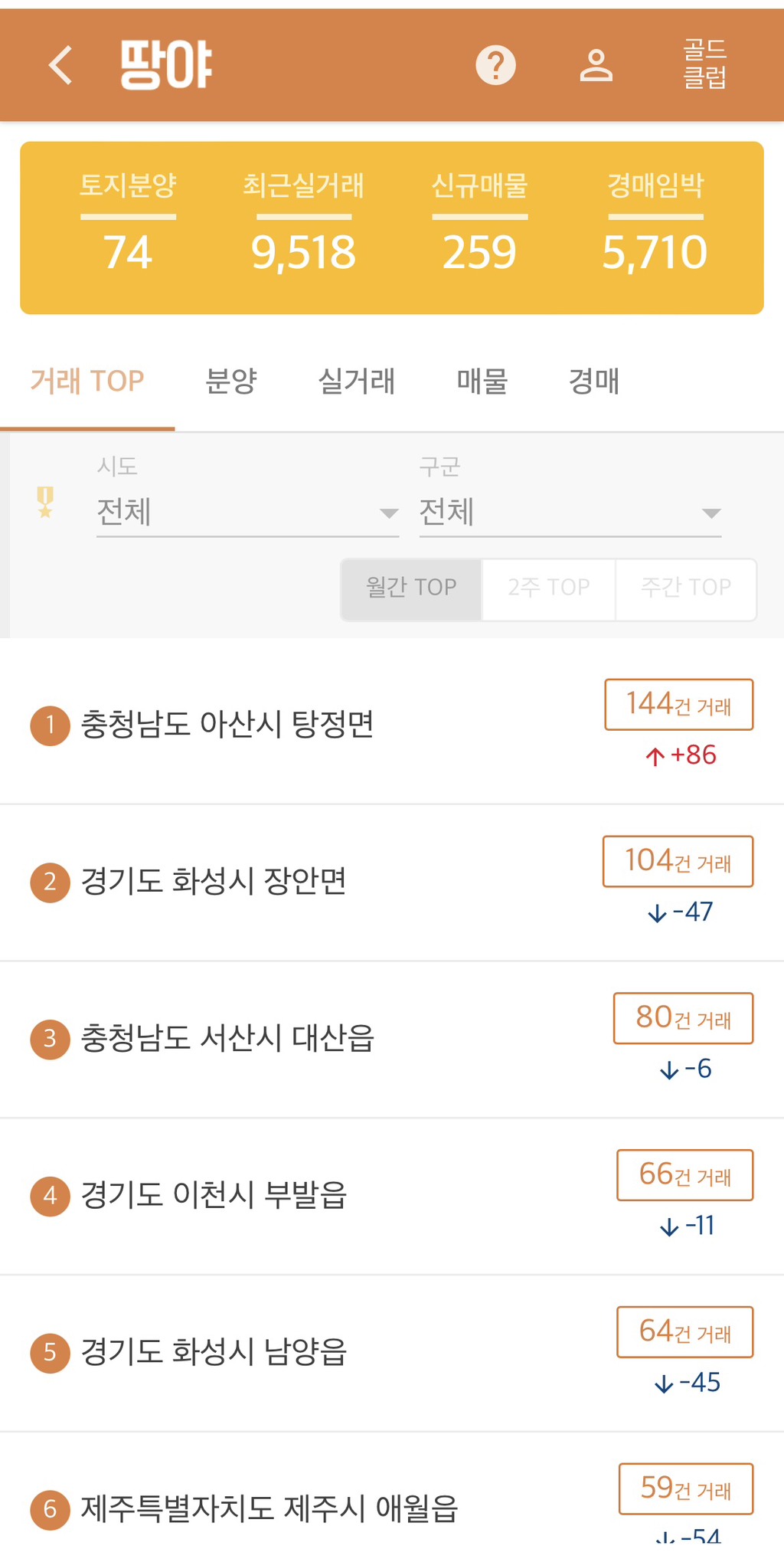Image resolution: width=784 pixels, height=1562 pixels.
Task: Tap the back arrow in the header
Action: (60, 65)
